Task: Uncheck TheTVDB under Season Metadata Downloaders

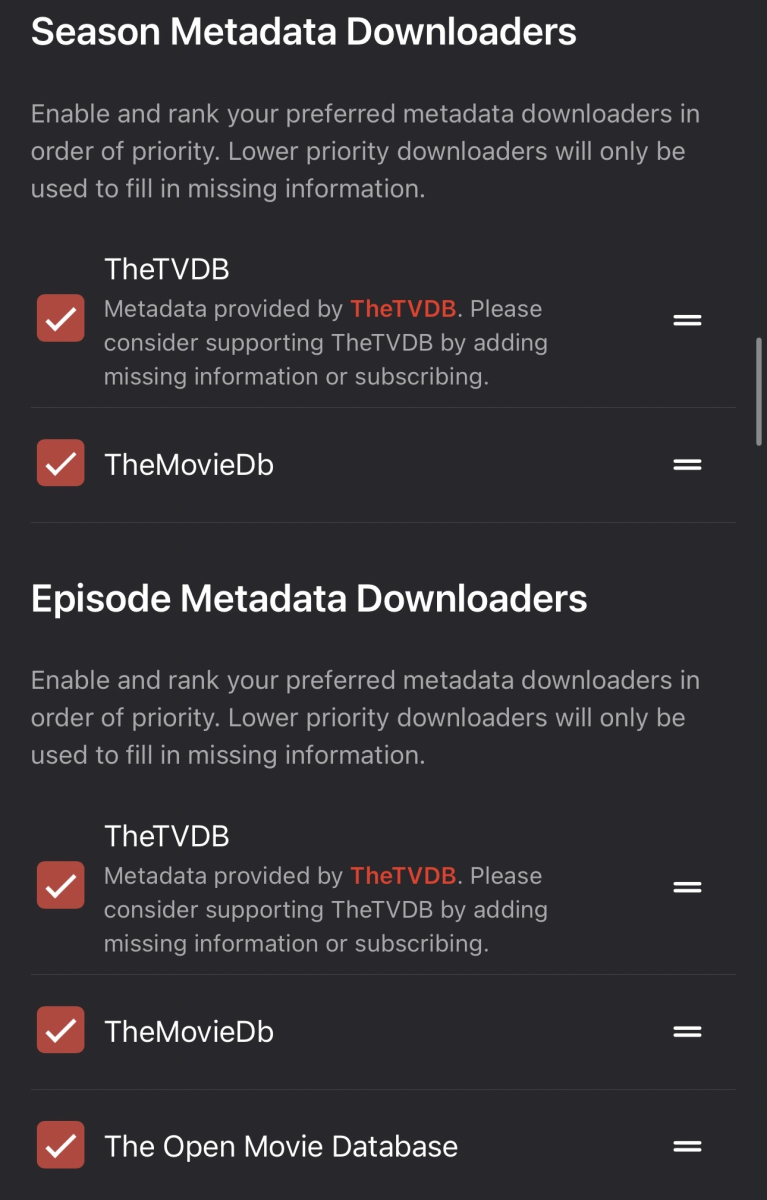Action: pyautogui.click(x=61, y=319)
